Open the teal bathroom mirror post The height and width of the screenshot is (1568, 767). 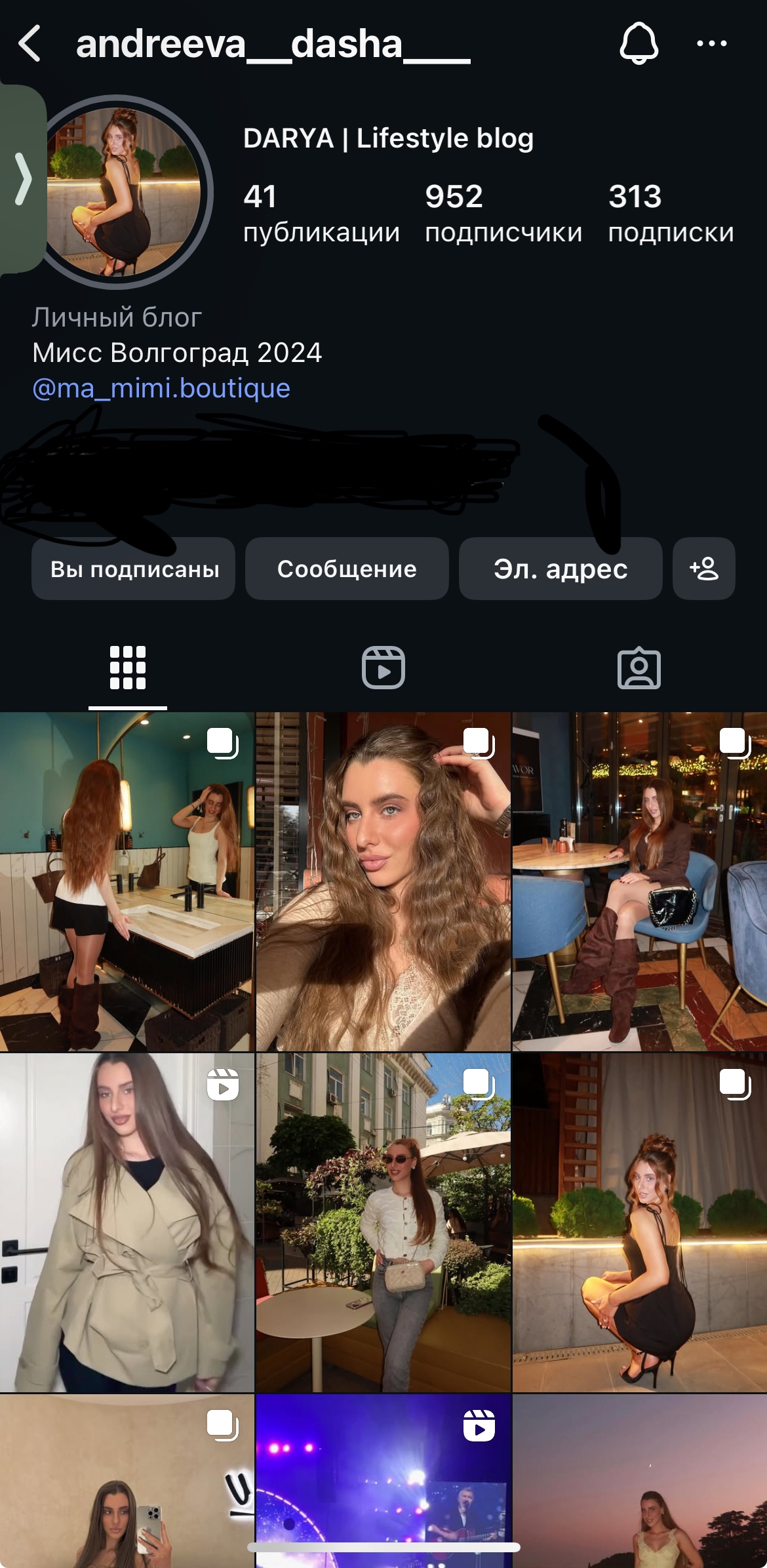coord(127,881)
